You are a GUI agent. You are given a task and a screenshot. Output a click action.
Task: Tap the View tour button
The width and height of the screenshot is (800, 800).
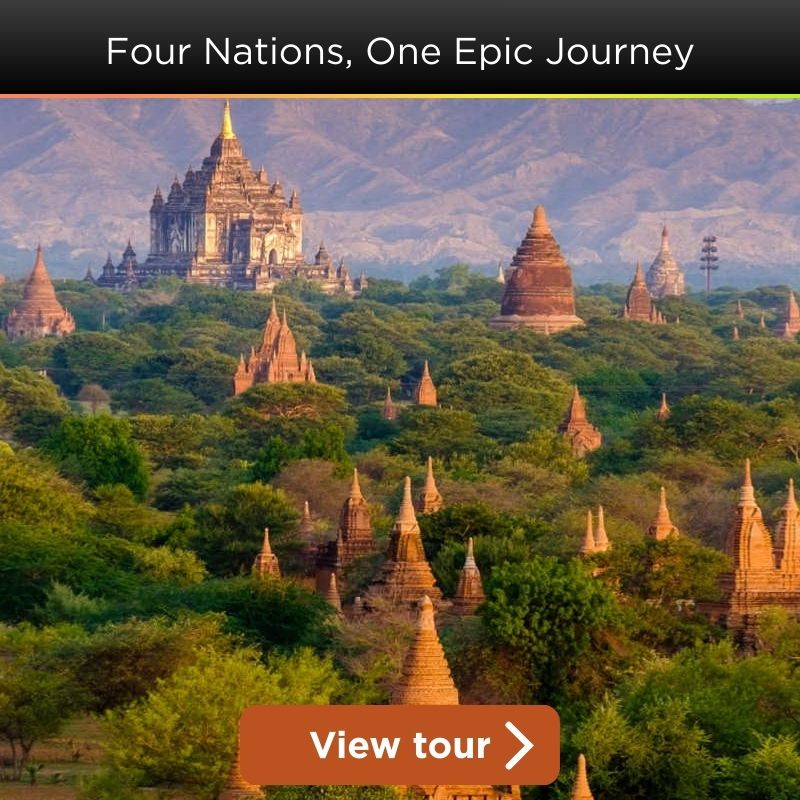(x=400, y=745)
